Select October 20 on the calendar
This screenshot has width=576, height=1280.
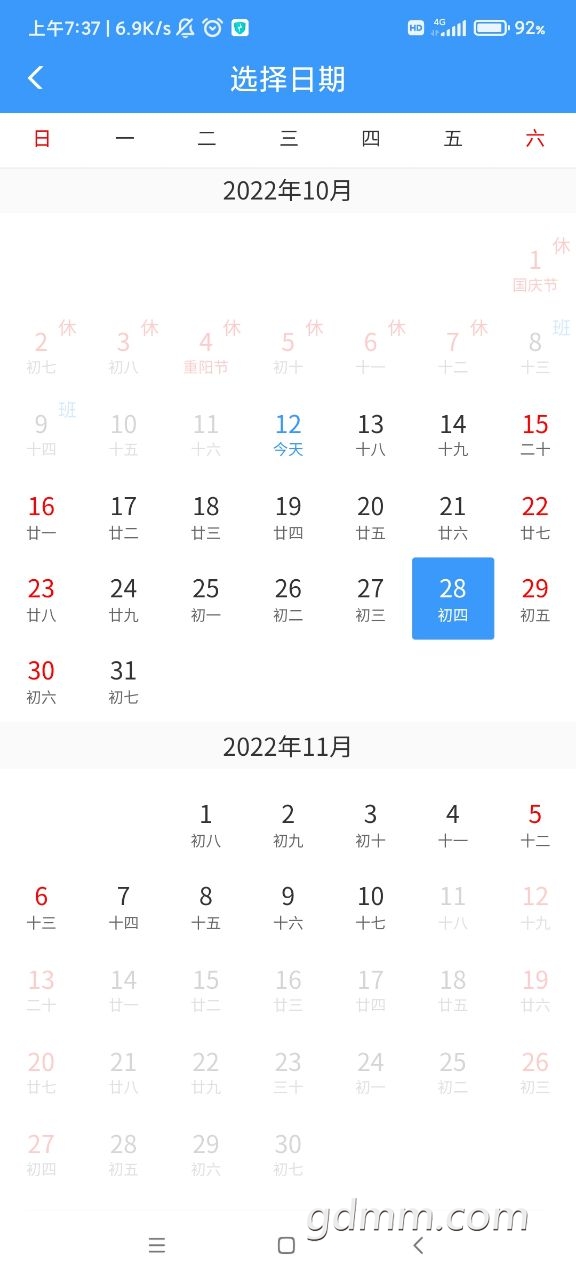[x=370, y=516]
